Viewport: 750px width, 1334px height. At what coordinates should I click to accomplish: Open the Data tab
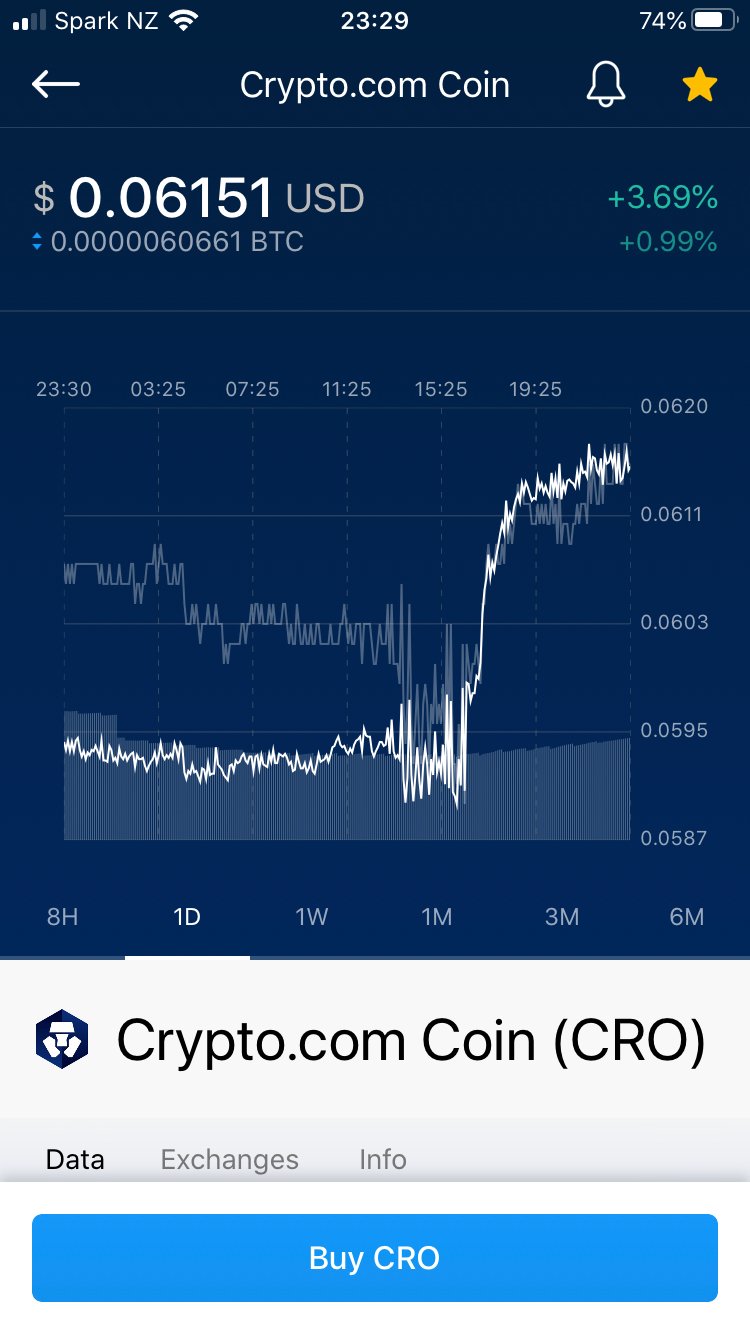[75, 1159]
